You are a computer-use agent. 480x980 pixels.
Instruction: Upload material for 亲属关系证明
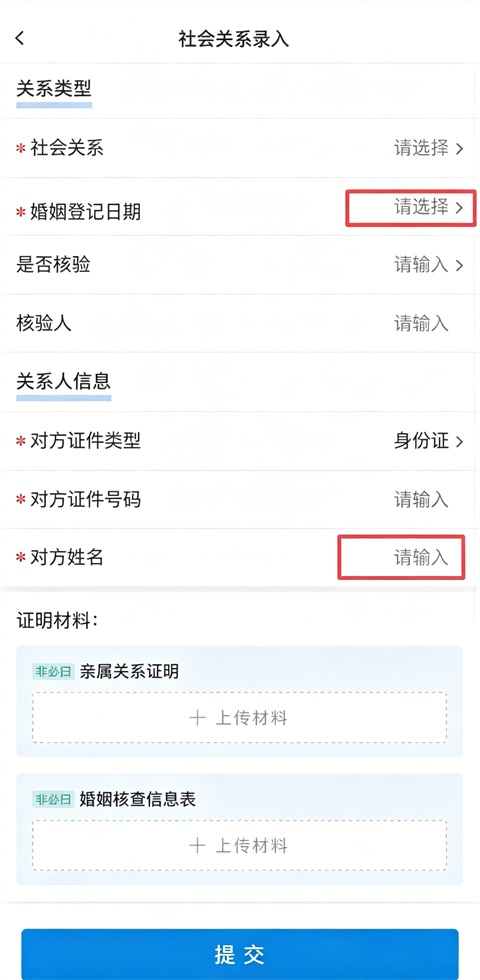click(239, 718)
